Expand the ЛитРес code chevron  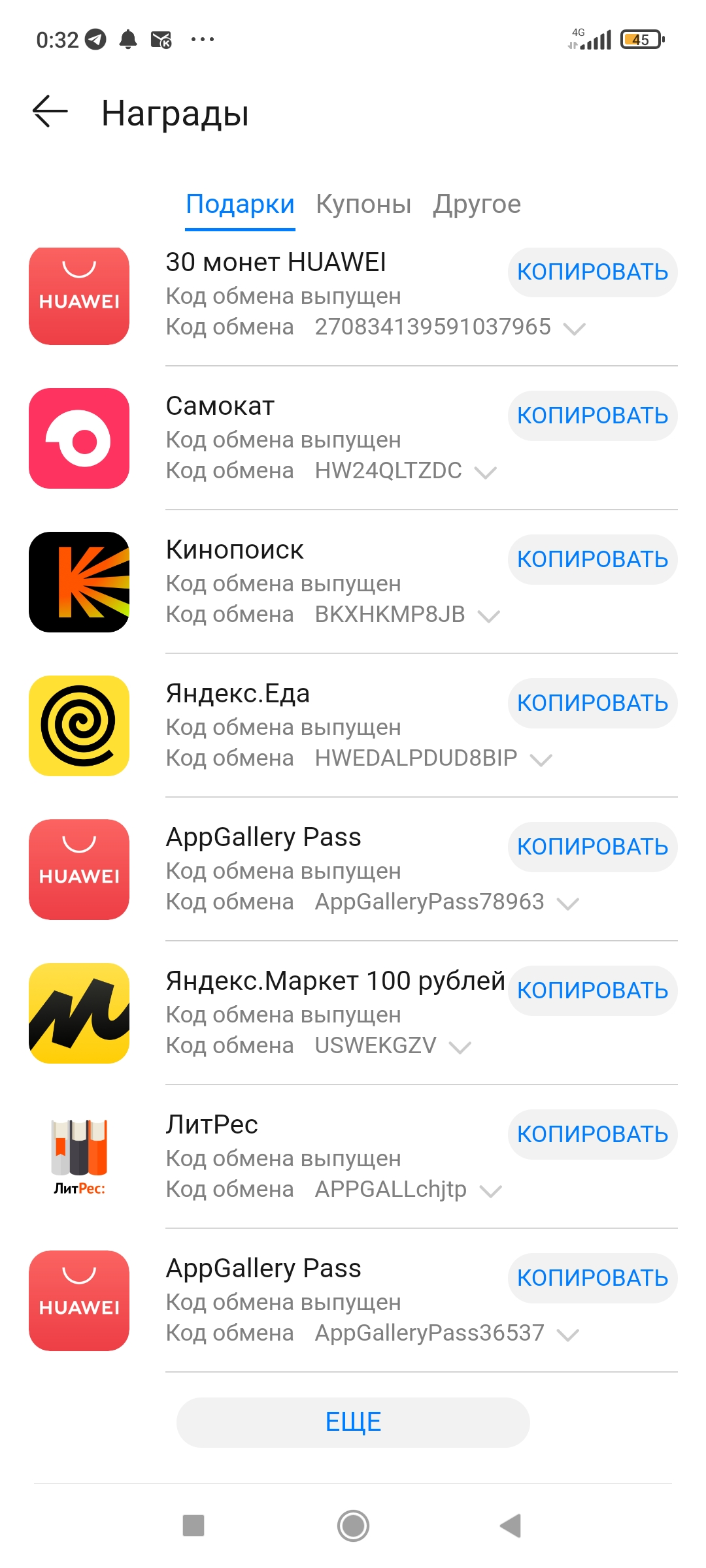[491, 1191]
